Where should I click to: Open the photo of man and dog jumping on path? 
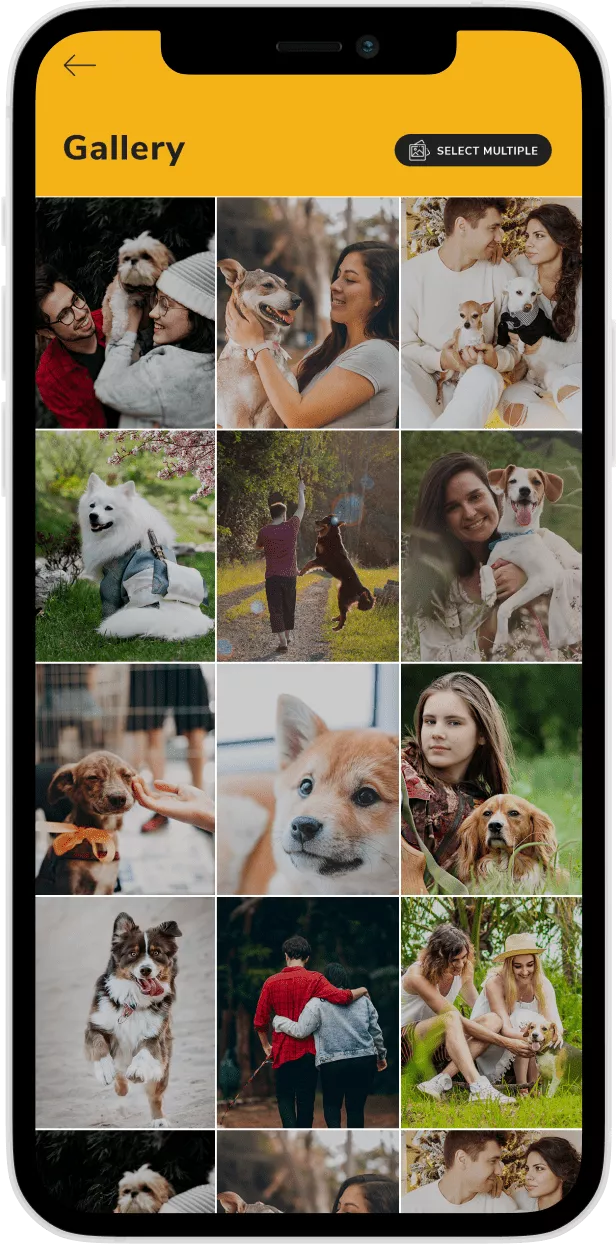pos(308,546)
